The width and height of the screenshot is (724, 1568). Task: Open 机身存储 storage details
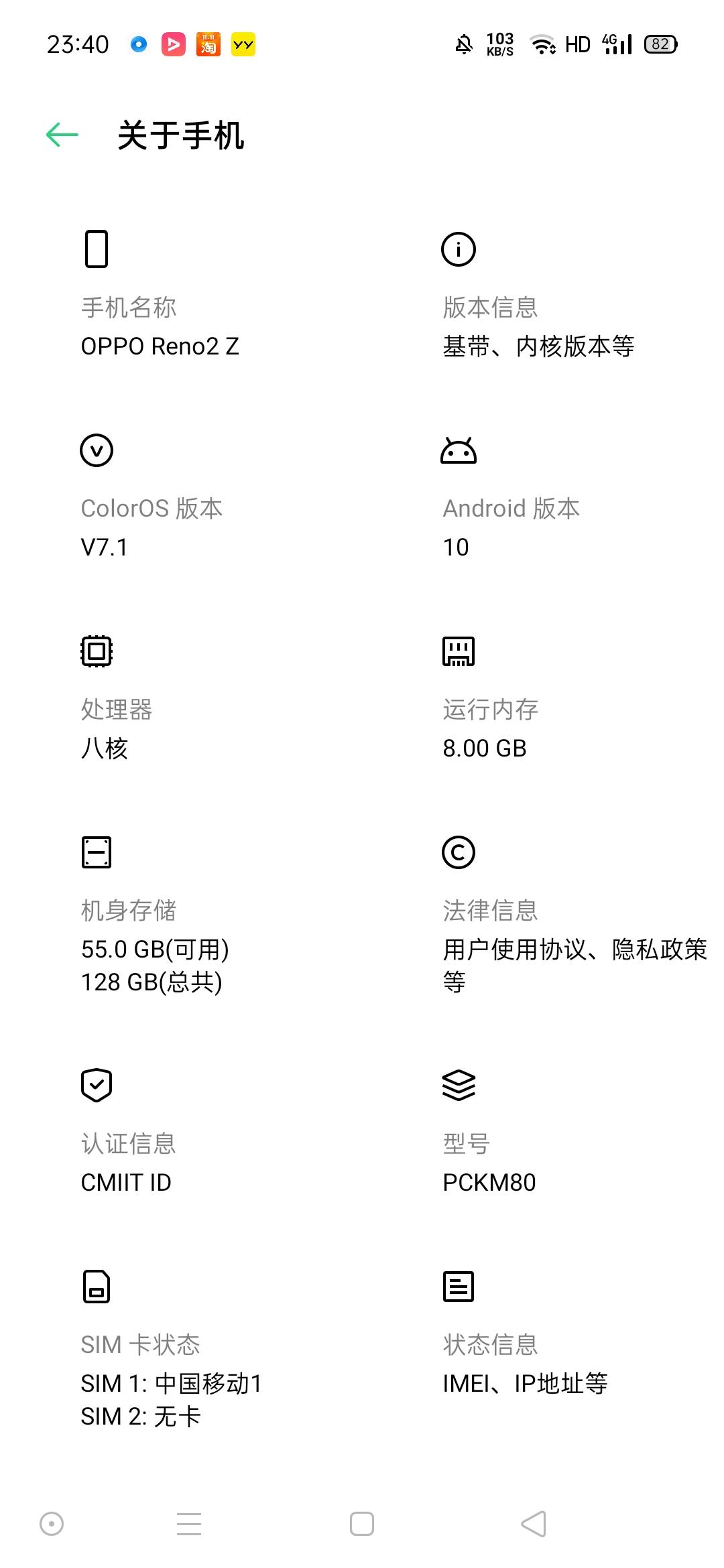(181, 915)
